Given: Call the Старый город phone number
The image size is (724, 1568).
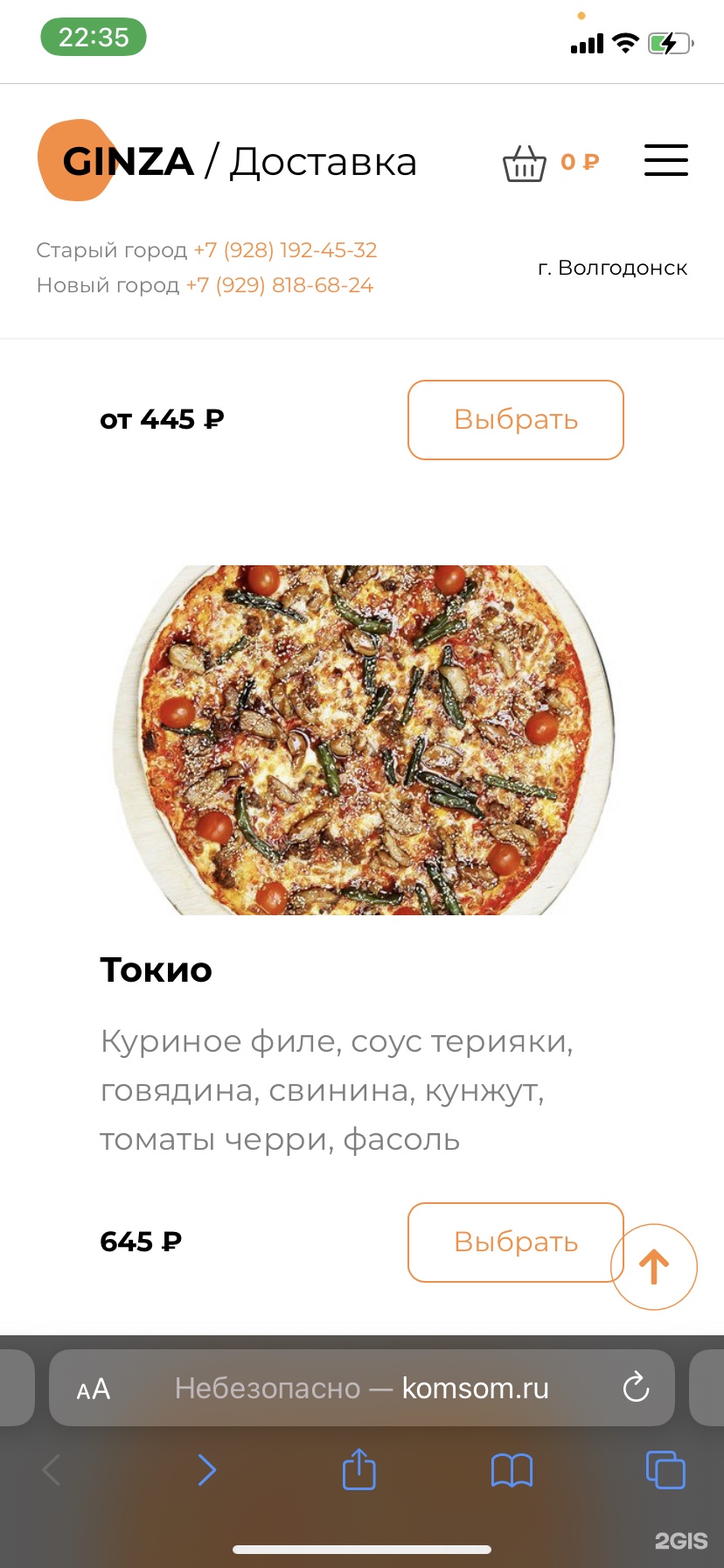Looking at the screenshot, I should point(285,250).
